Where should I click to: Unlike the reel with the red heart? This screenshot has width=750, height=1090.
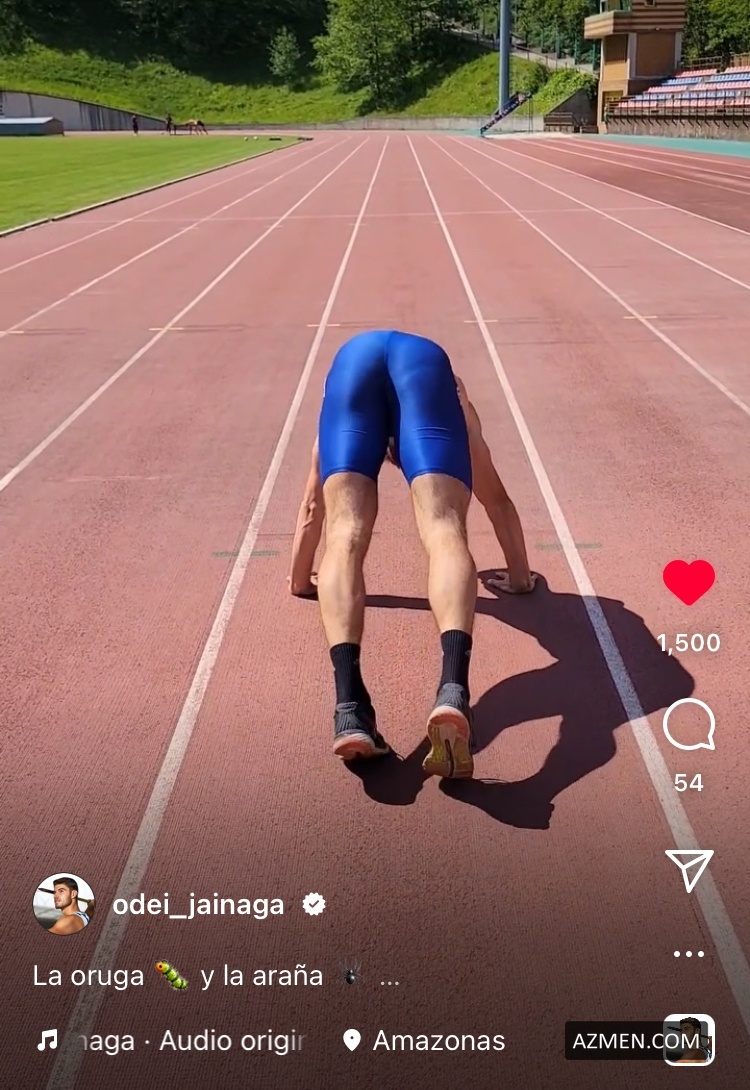[689, 582]
